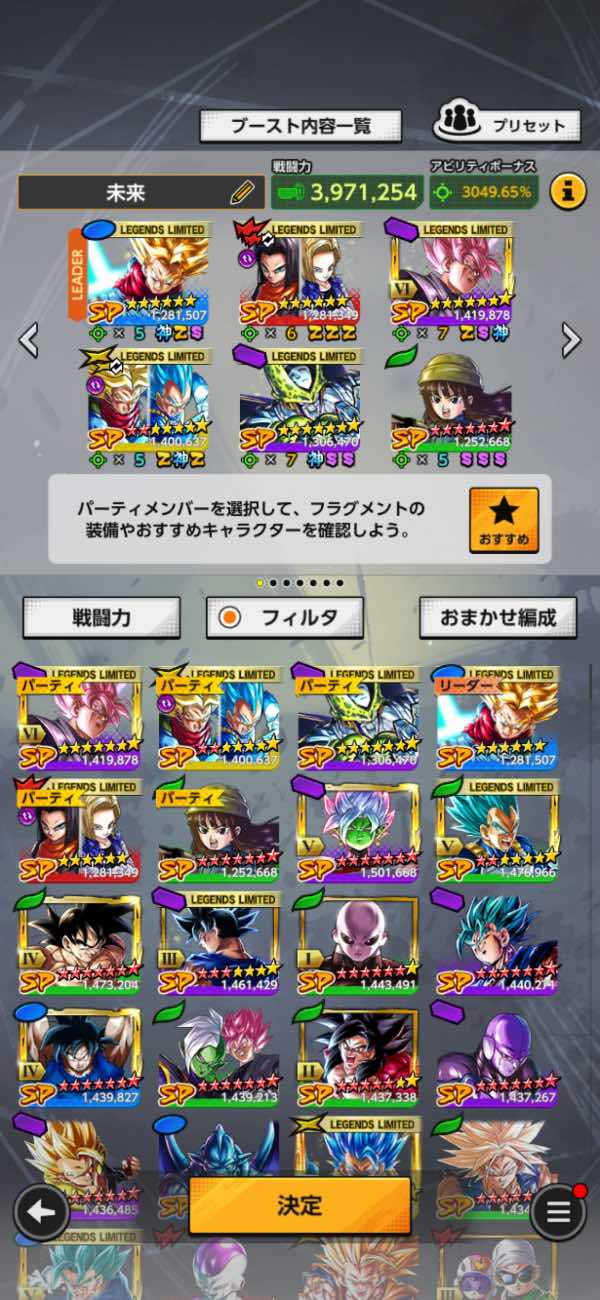Open the yellow info icon
The image size is (600, 1300).
pos(568,189)
